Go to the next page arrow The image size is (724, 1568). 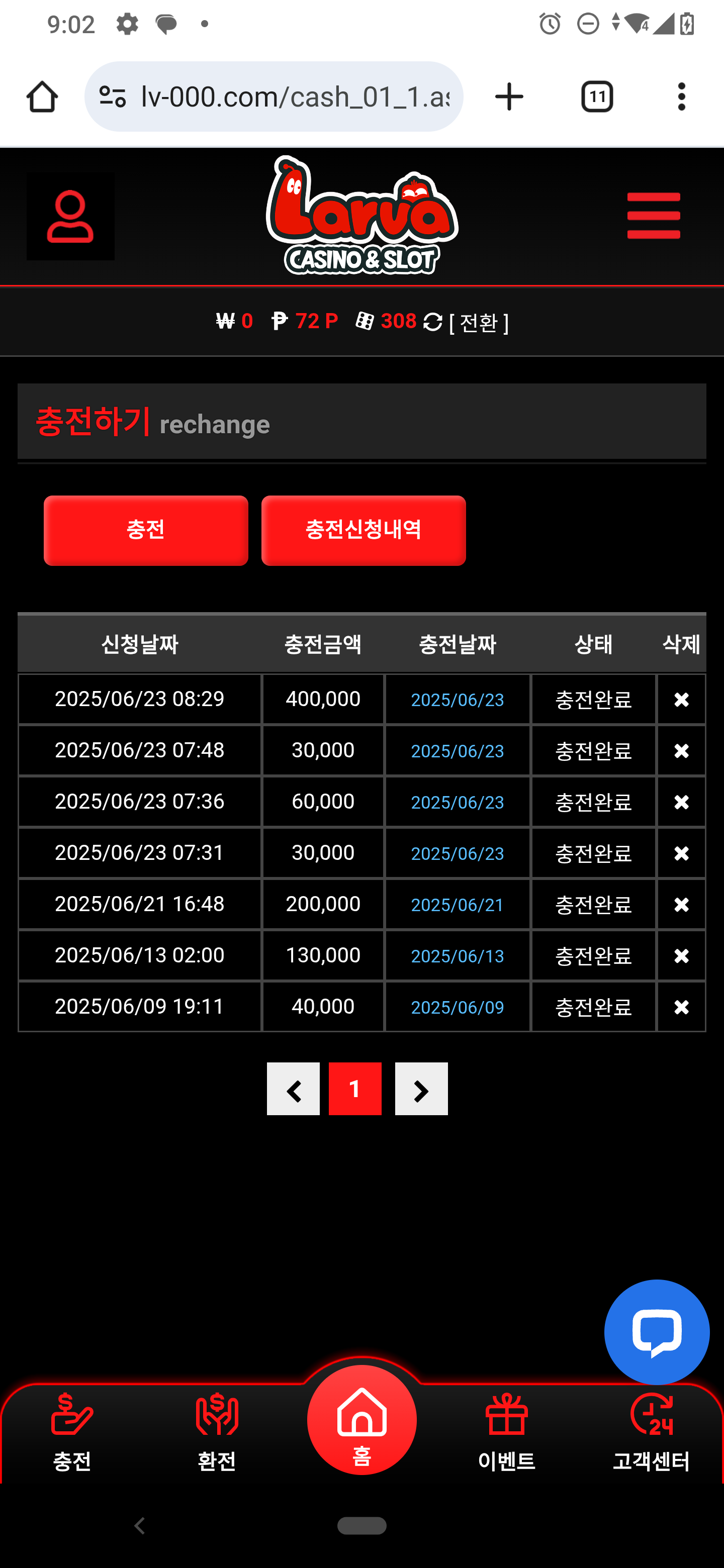[421, 1089]
